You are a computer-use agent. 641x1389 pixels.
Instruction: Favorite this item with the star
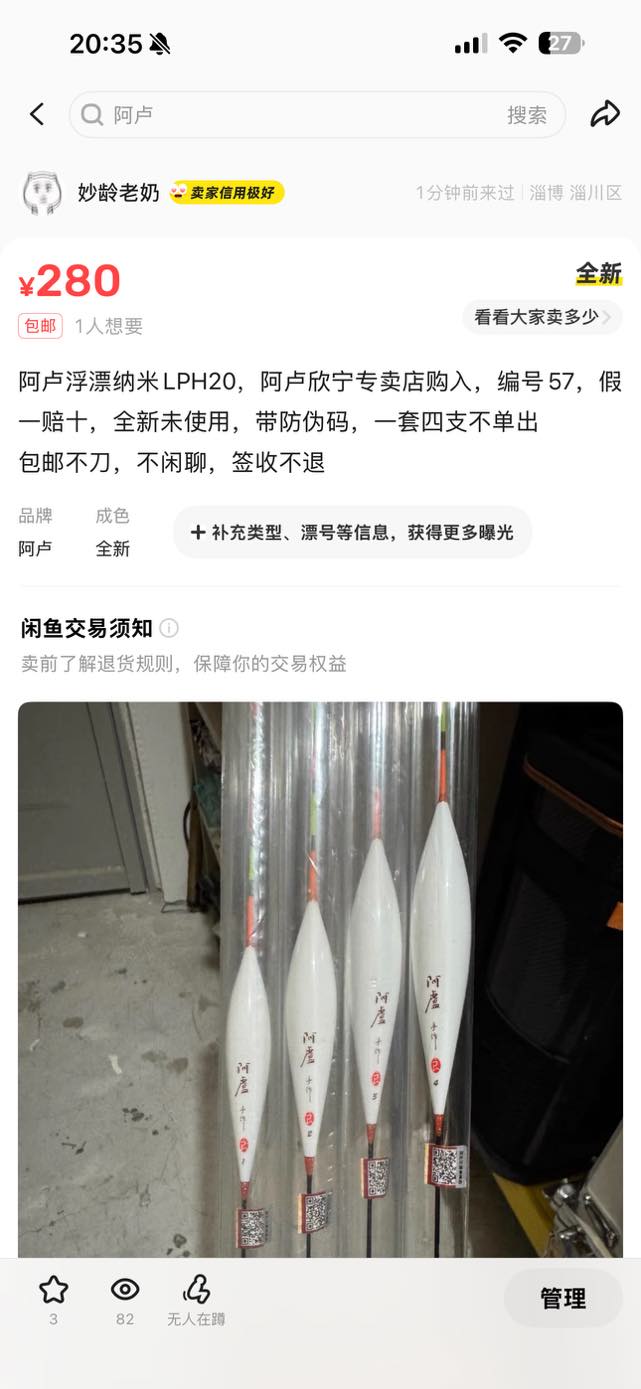coord(53,1290)
